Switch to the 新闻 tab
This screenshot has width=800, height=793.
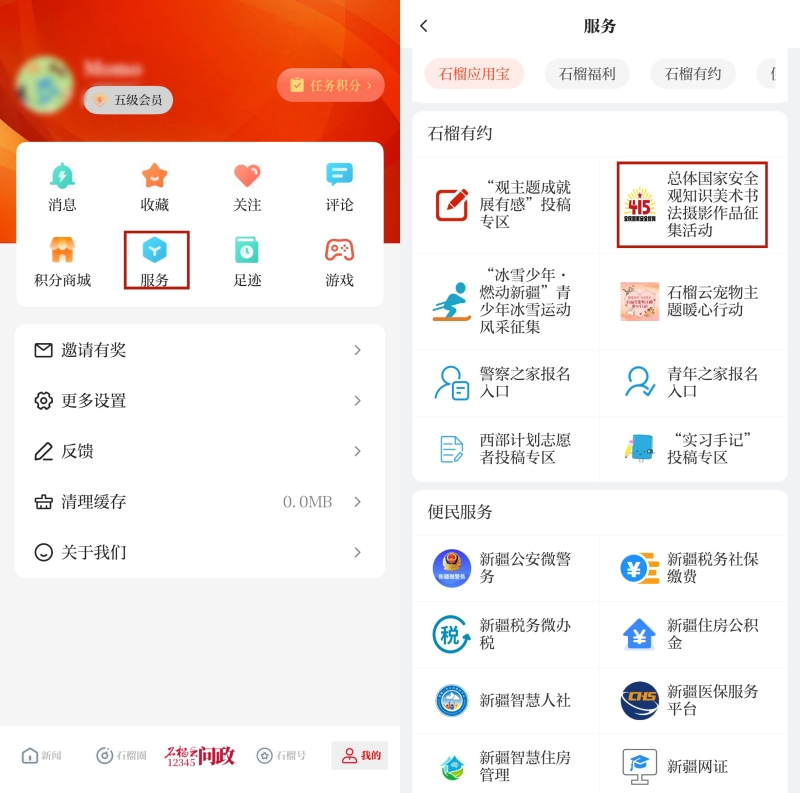[x=42, y=755]
